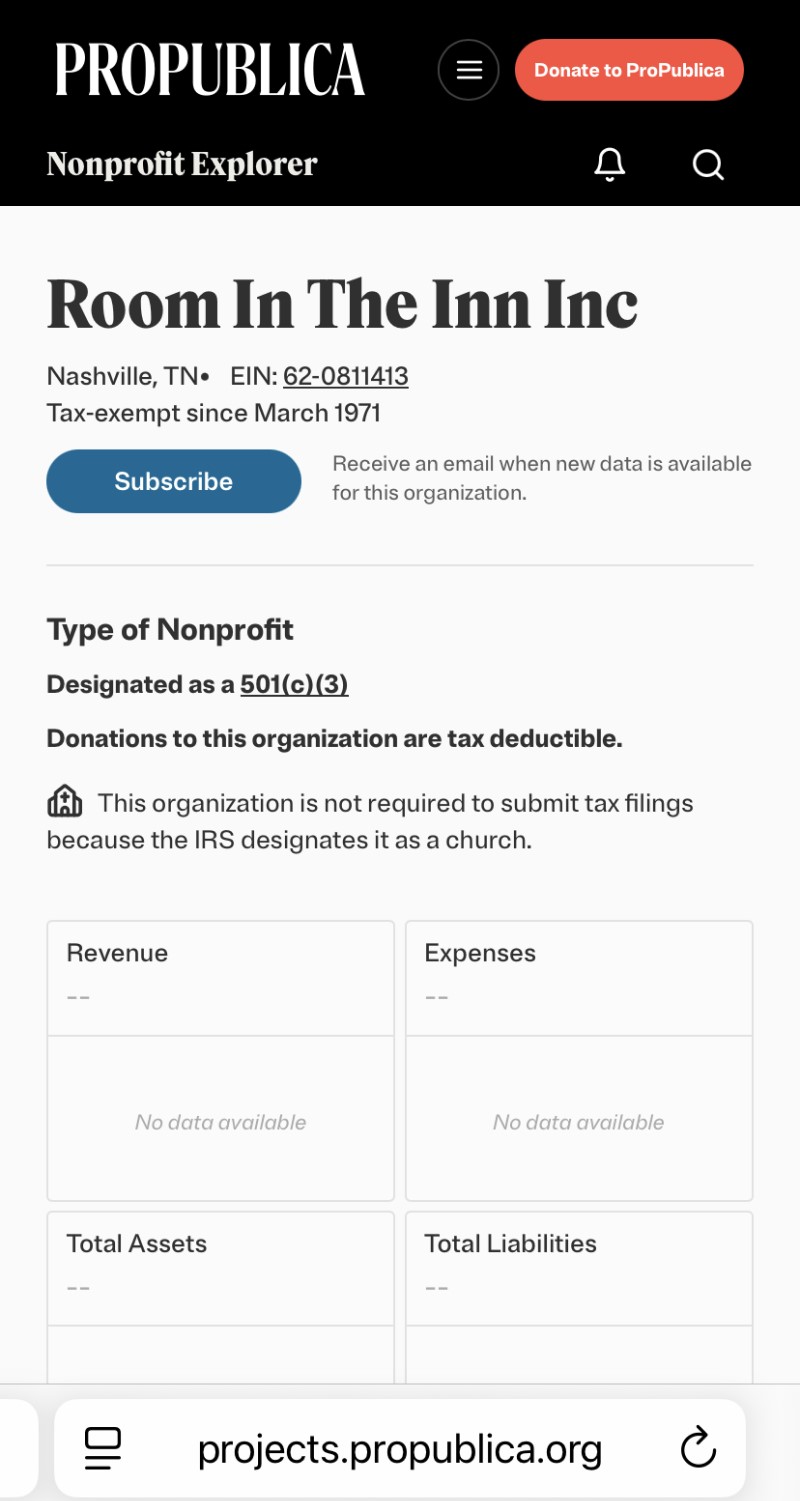Subscribe to this organization's updates
The height and width of the screenshot is (1501, 800).
(174, 481)
